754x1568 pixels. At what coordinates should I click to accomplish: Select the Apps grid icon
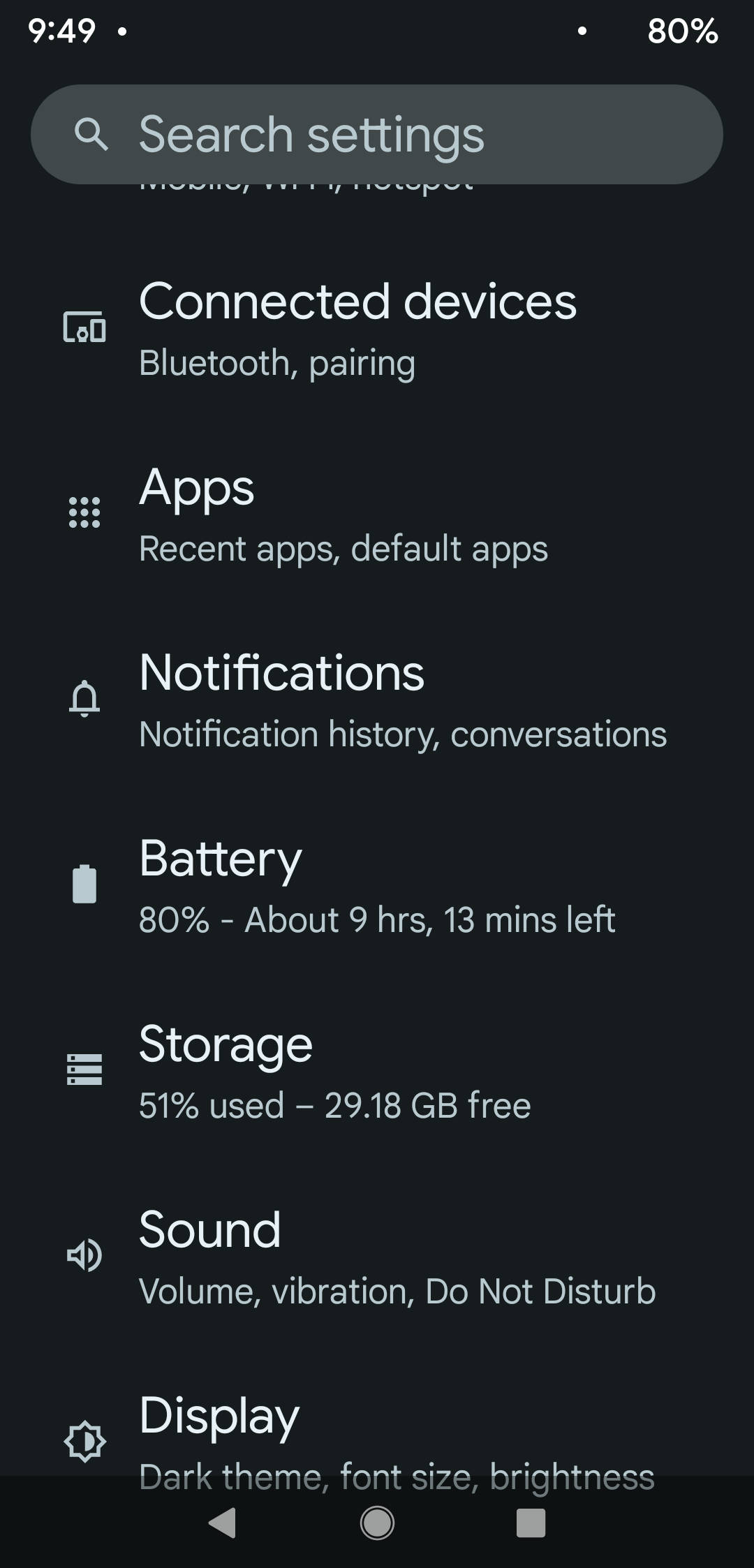[84, 515]
